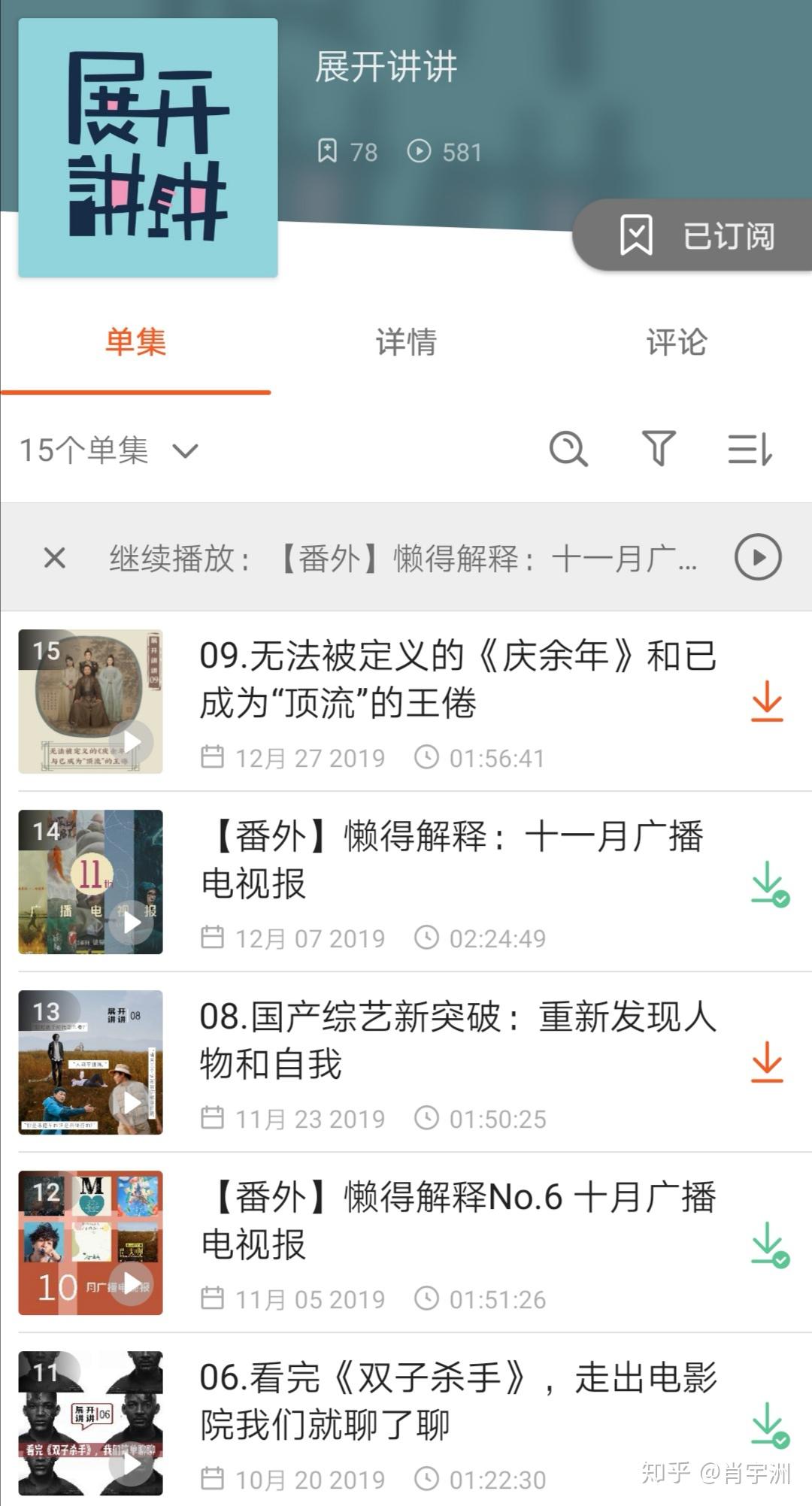Resume playback from the 继续播放 banner
The height and width of the screenshot is (1506, 812).
(758, 557)
